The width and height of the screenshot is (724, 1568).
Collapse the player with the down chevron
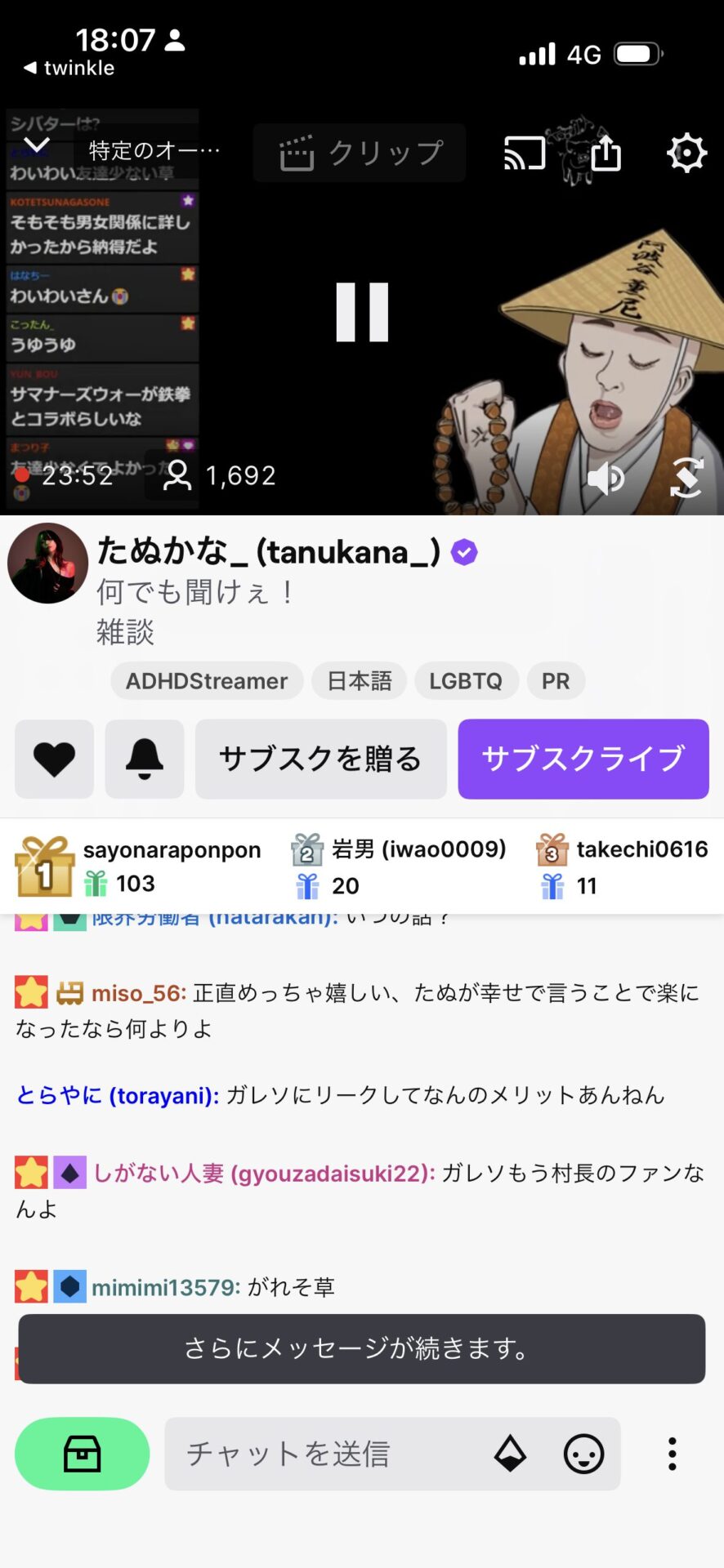36,147
